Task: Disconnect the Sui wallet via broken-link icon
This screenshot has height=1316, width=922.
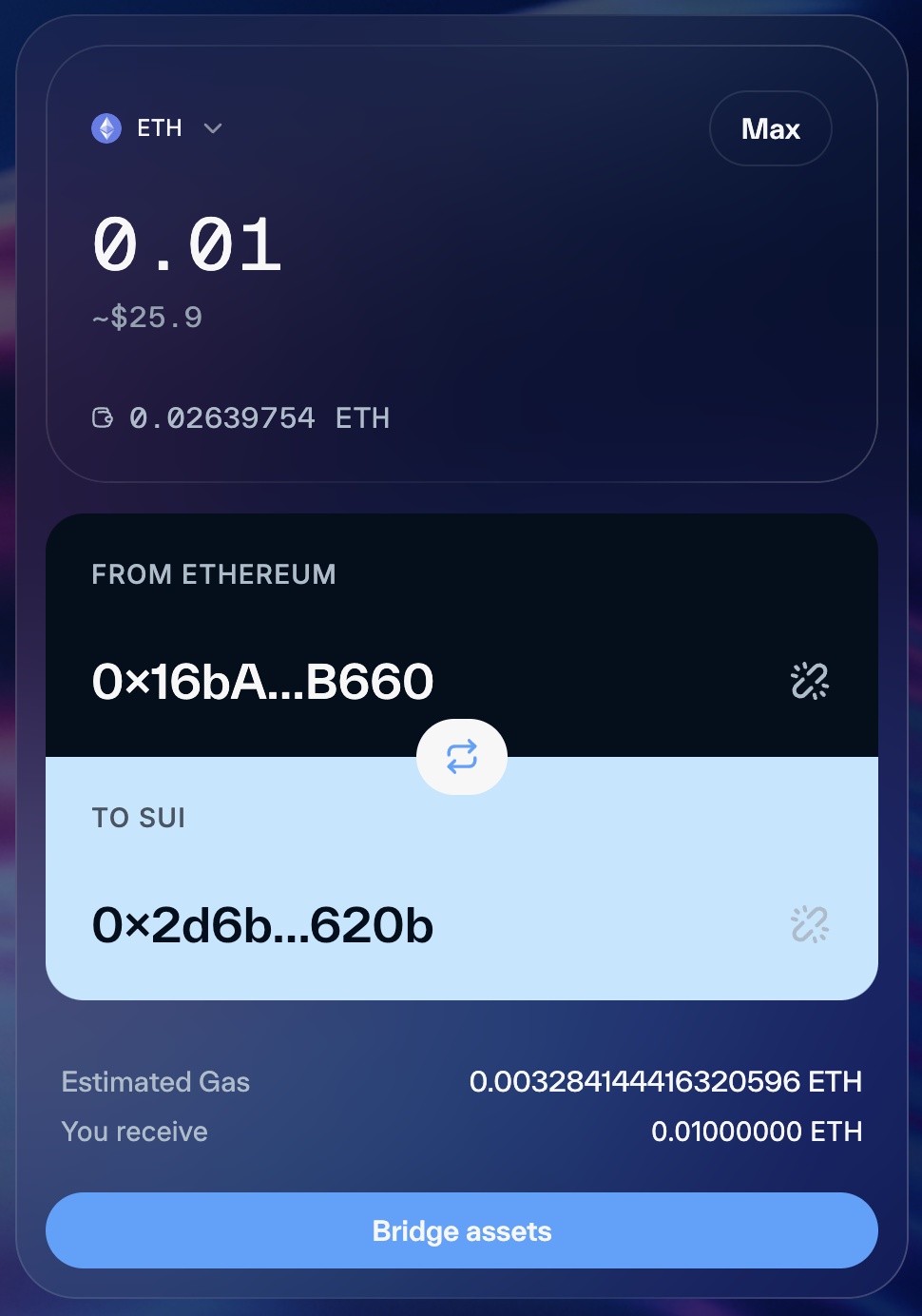Action: [809, 923]
